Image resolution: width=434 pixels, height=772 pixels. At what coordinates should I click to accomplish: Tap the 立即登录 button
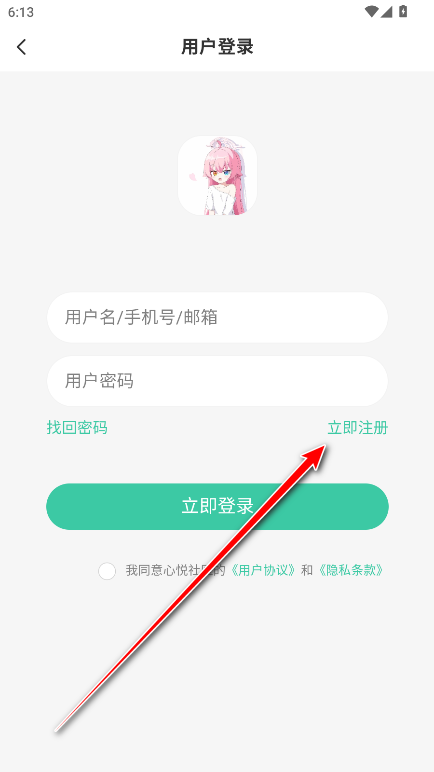217,507
